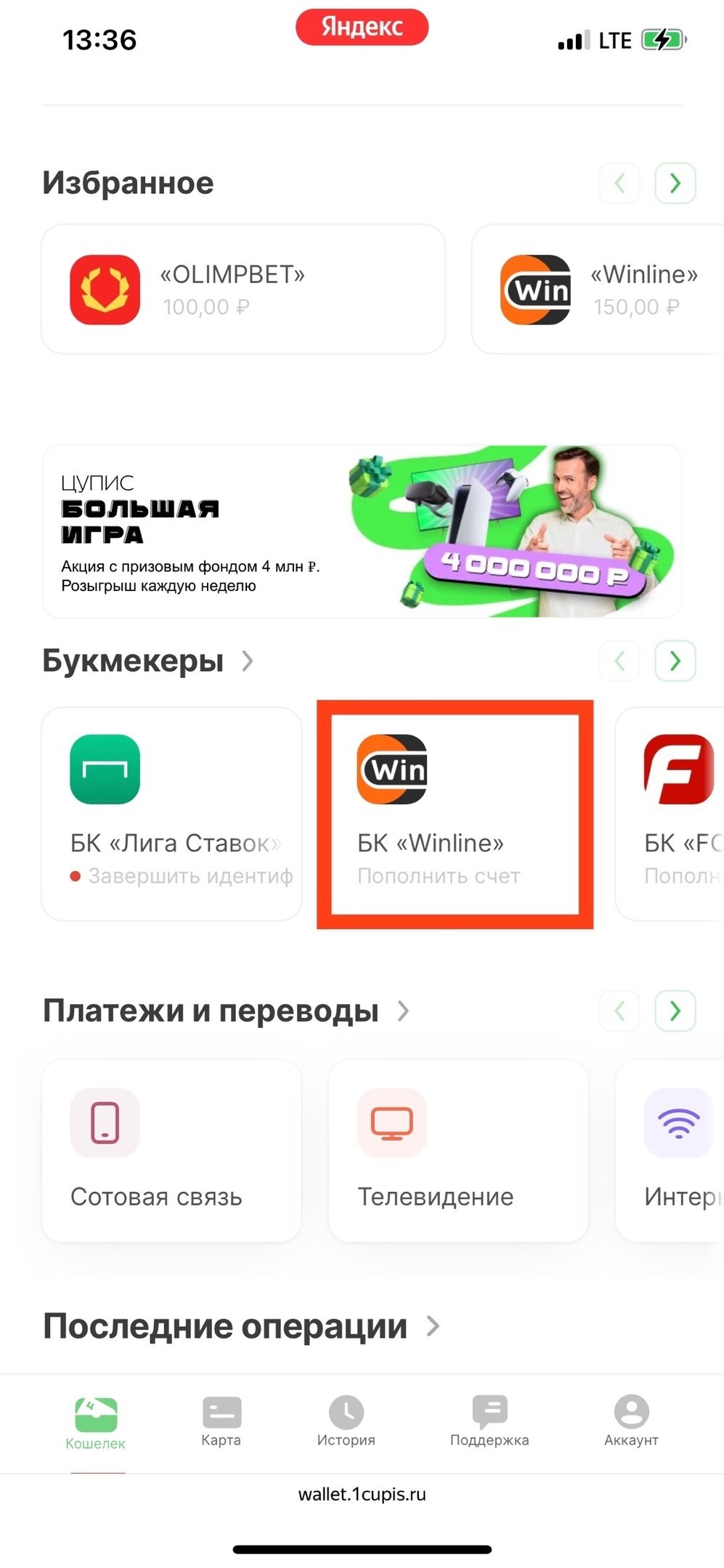724x1568 pixels.
Task: Show next bookmakers with the Букмекеры right arrow
Action: 675,661
